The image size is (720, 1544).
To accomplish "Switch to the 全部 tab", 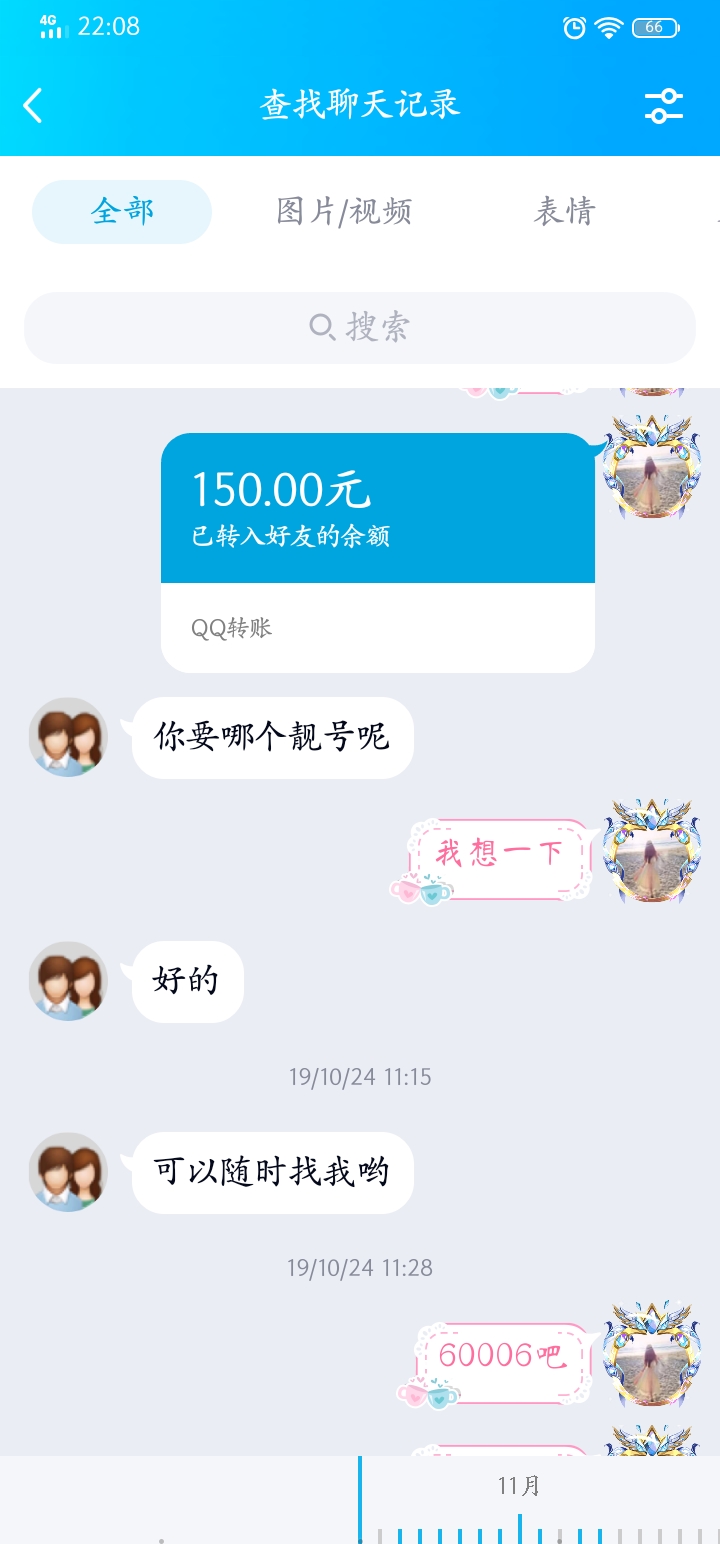I will click(x=122, y=211).
